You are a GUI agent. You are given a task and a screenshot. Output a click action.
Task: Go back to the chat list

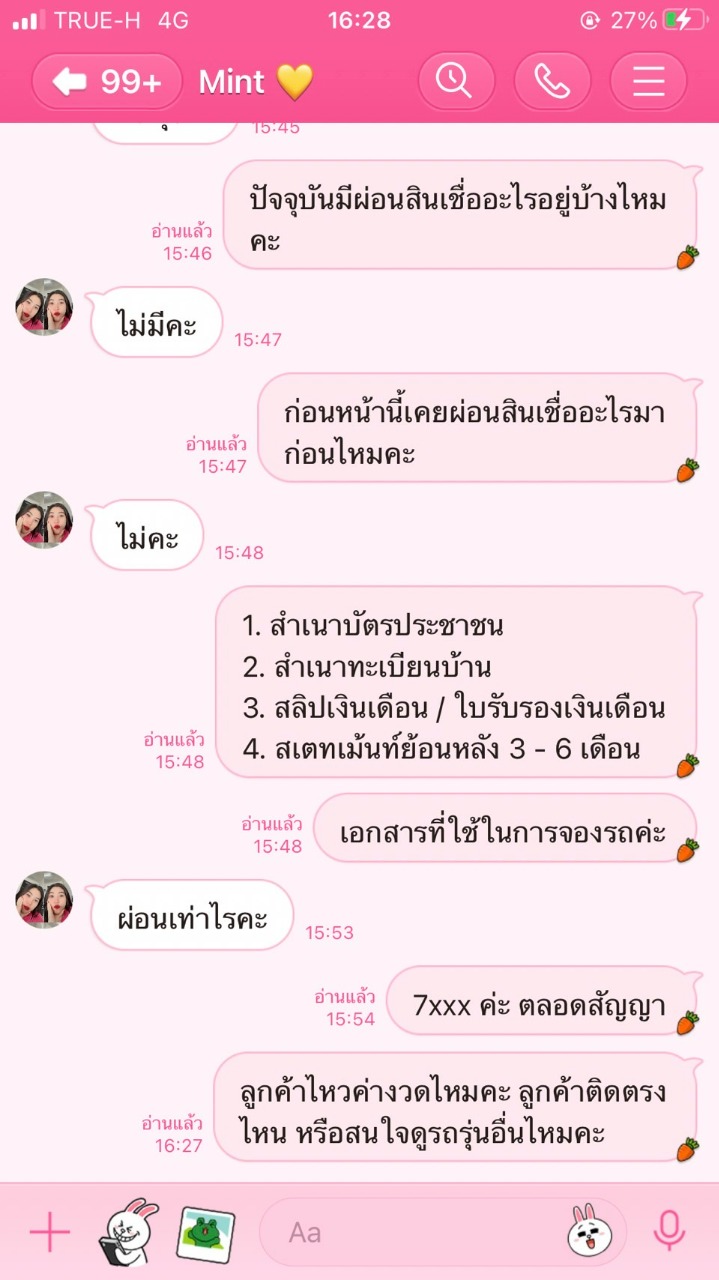107,81
